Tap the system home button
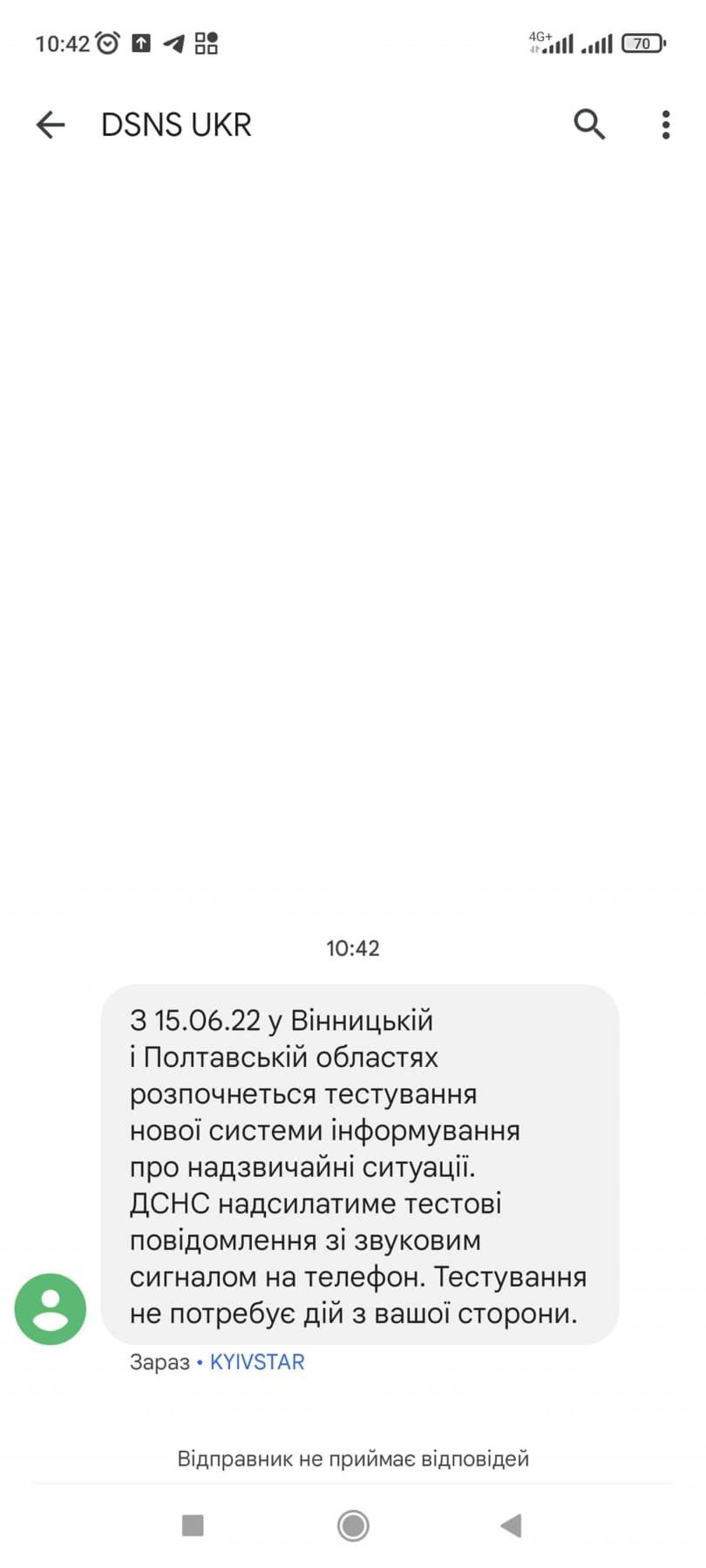 coord(353,1525)
